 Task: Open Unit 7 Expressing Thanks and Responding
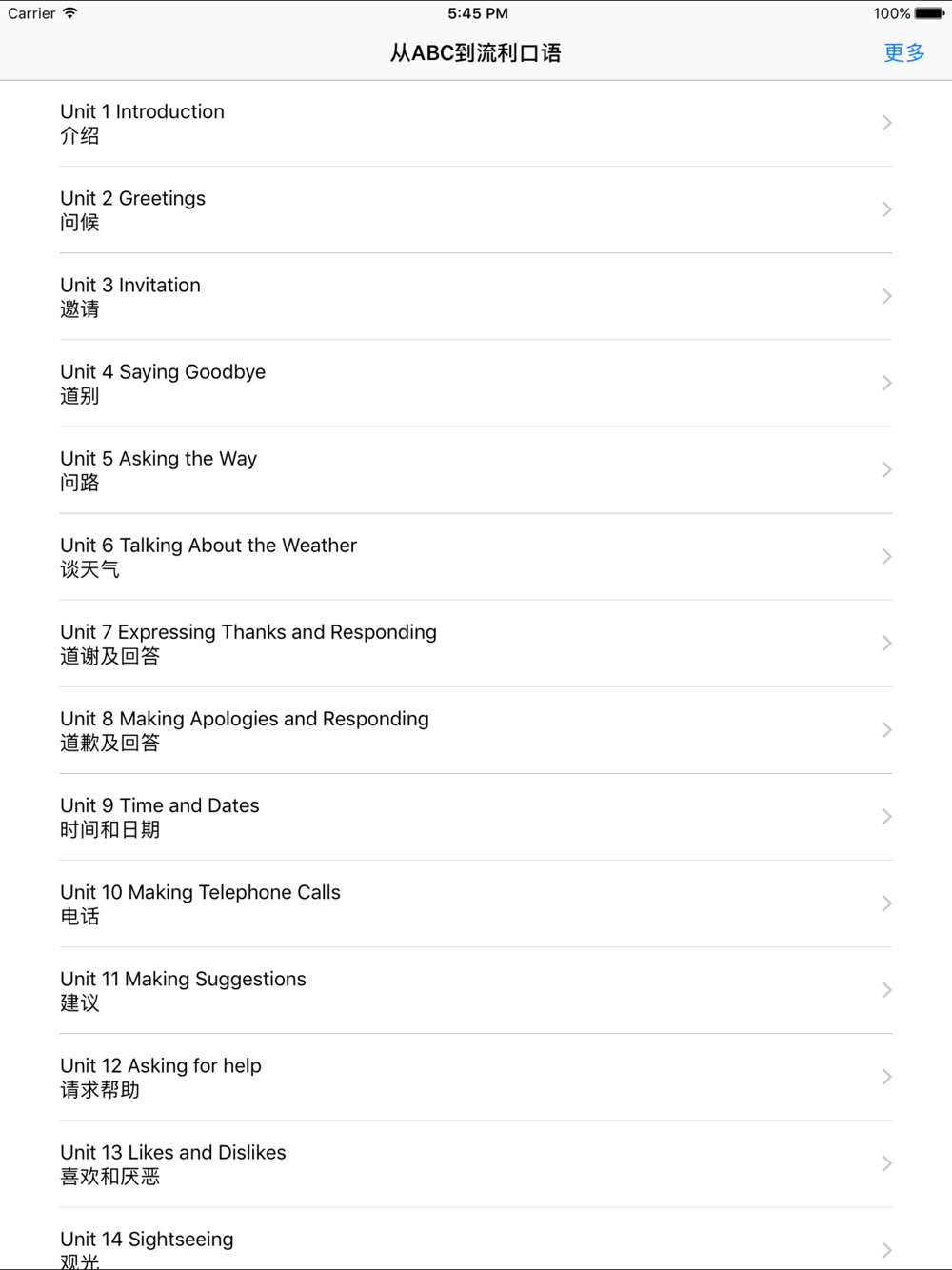474,643
